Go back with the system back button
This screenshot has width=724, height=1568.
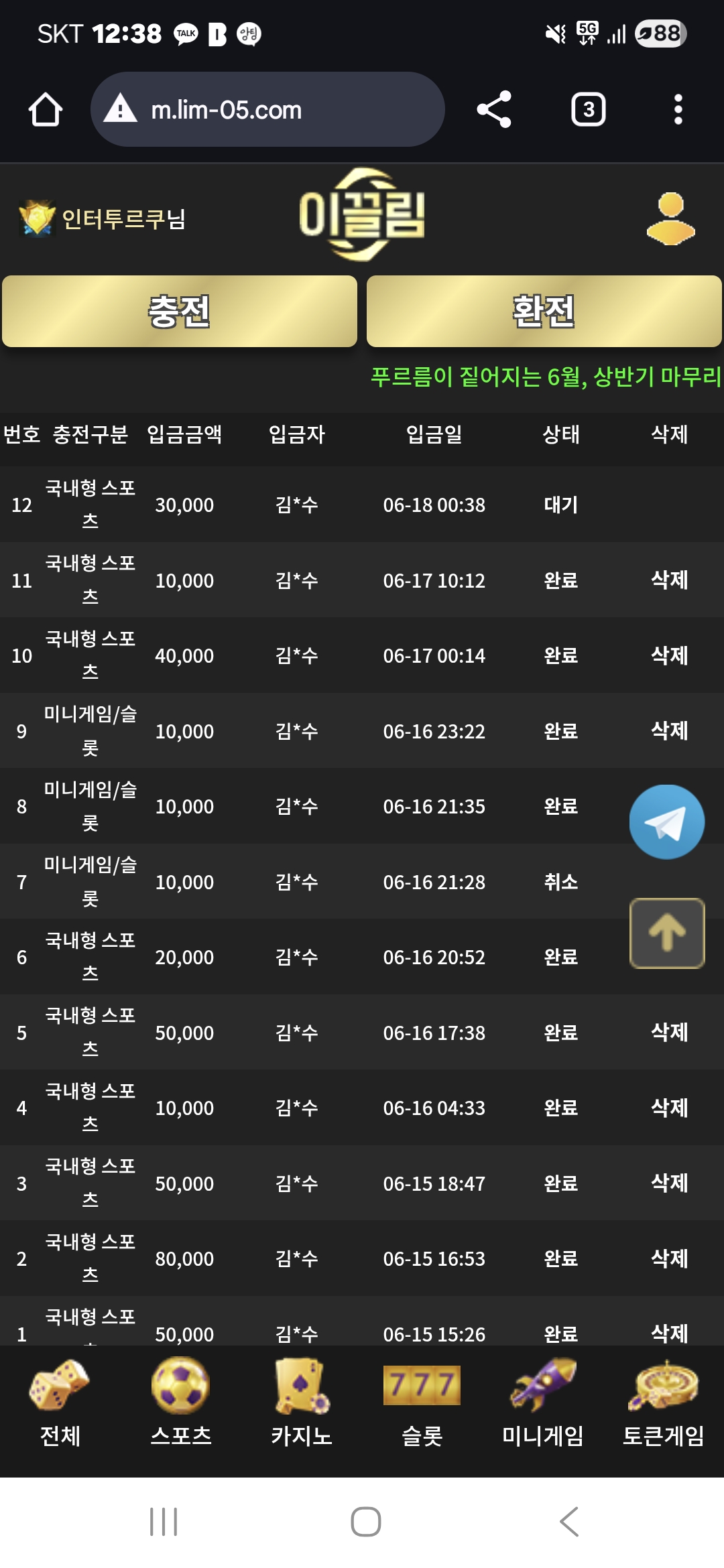[x=568, y=1522]
